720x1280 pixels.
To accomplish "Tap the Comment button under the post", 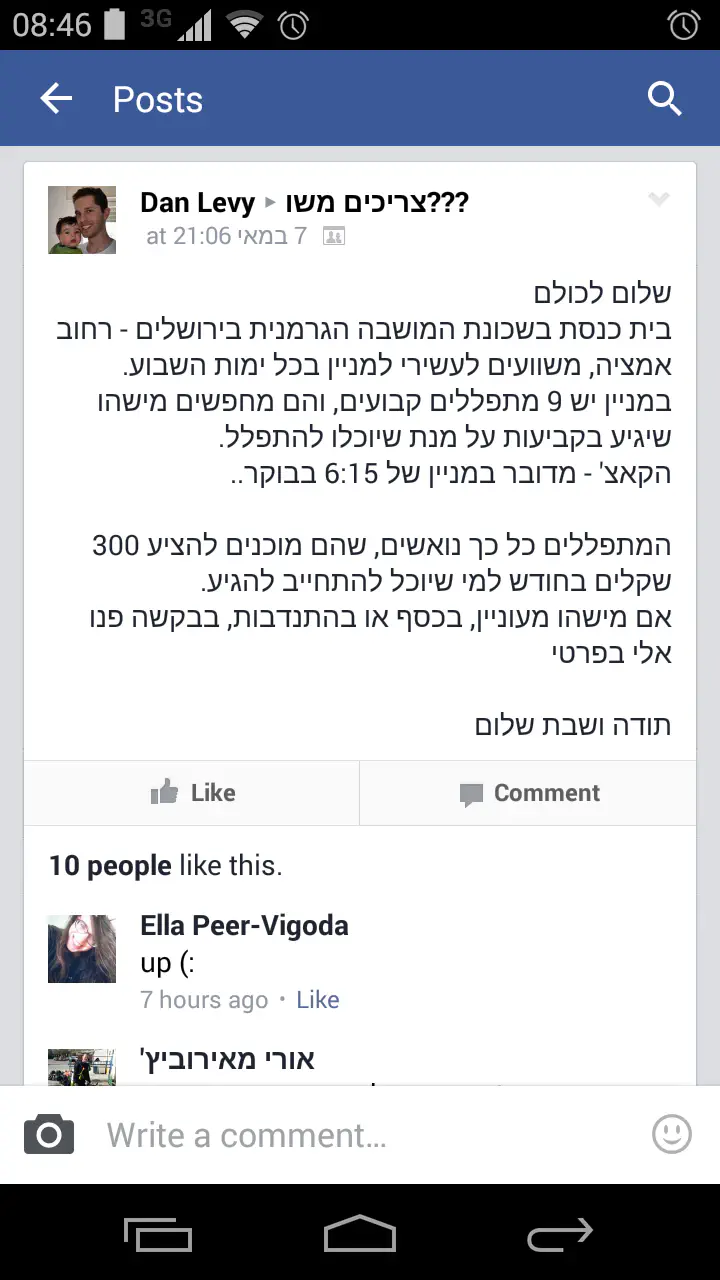I will click(x=528, y=793).
